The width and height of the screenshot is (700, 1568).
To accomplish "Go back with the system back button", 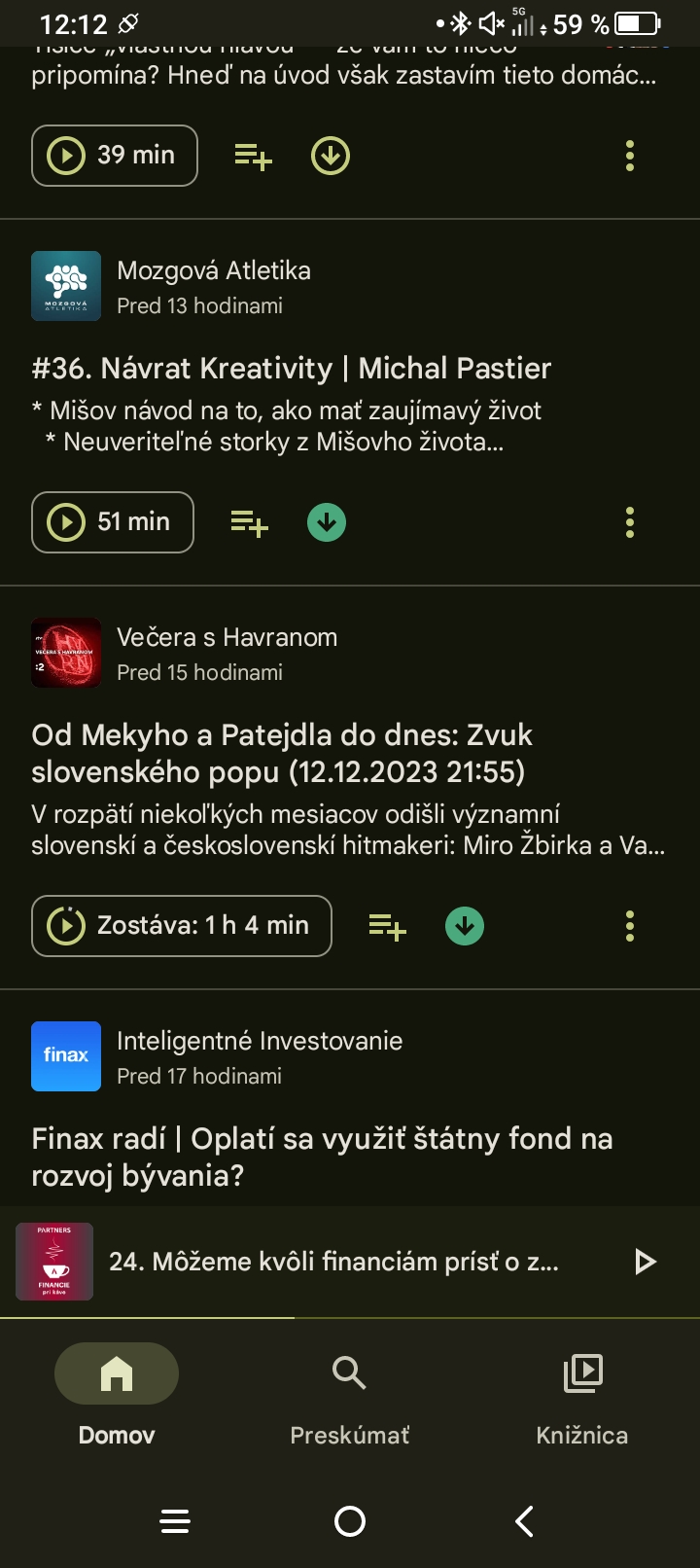I will tap(524, 1521).
